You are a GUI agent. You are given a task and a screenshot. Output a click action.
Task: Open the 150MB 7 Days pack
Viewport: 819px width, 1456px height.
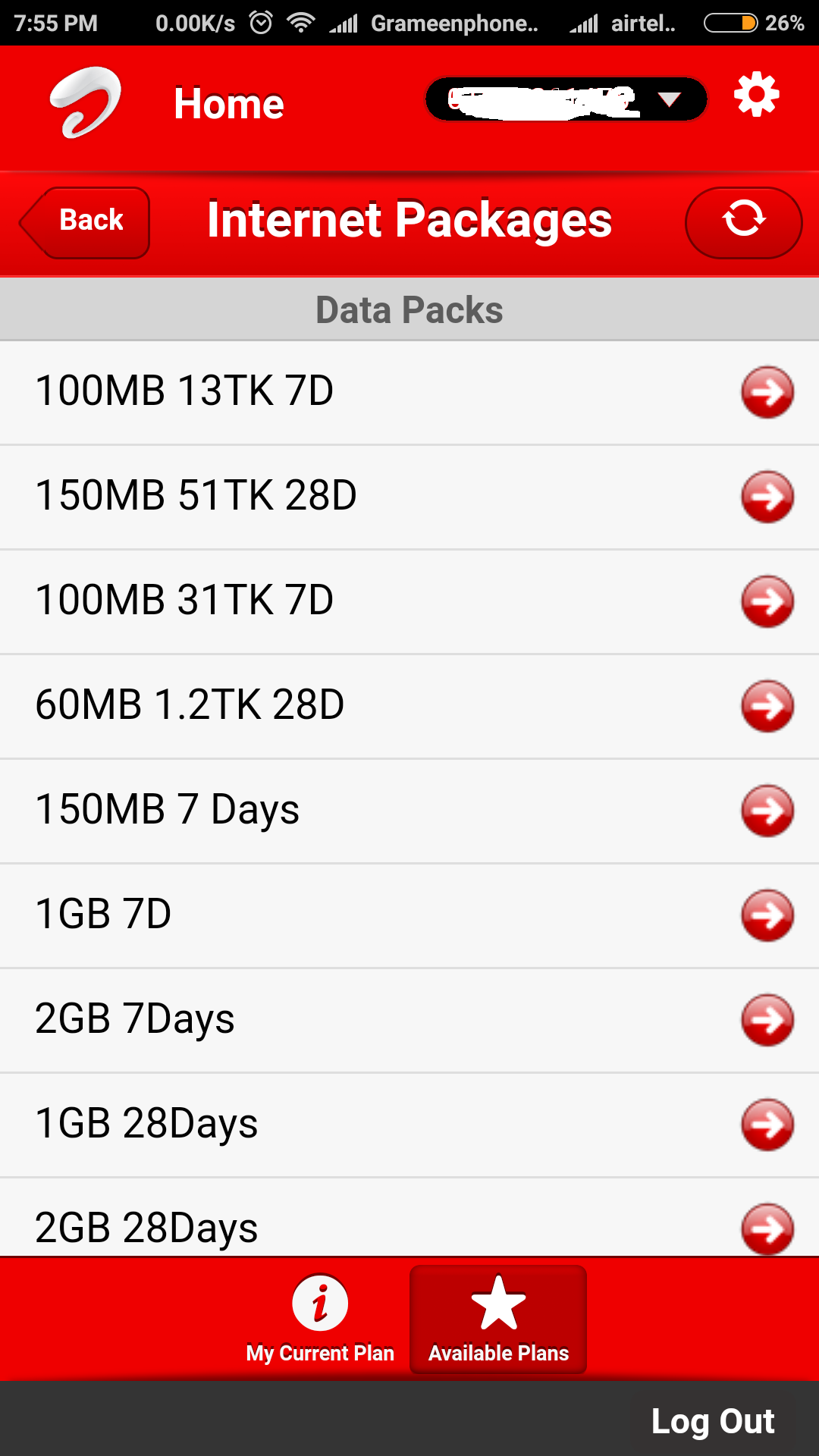[409, 811]
